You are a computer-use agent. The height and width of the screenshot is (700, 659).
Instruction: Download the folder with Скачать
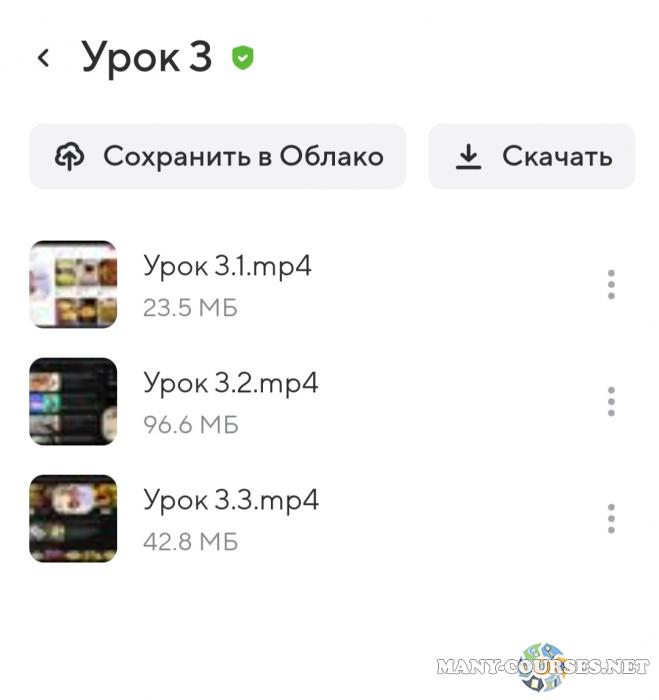[531, 157]
